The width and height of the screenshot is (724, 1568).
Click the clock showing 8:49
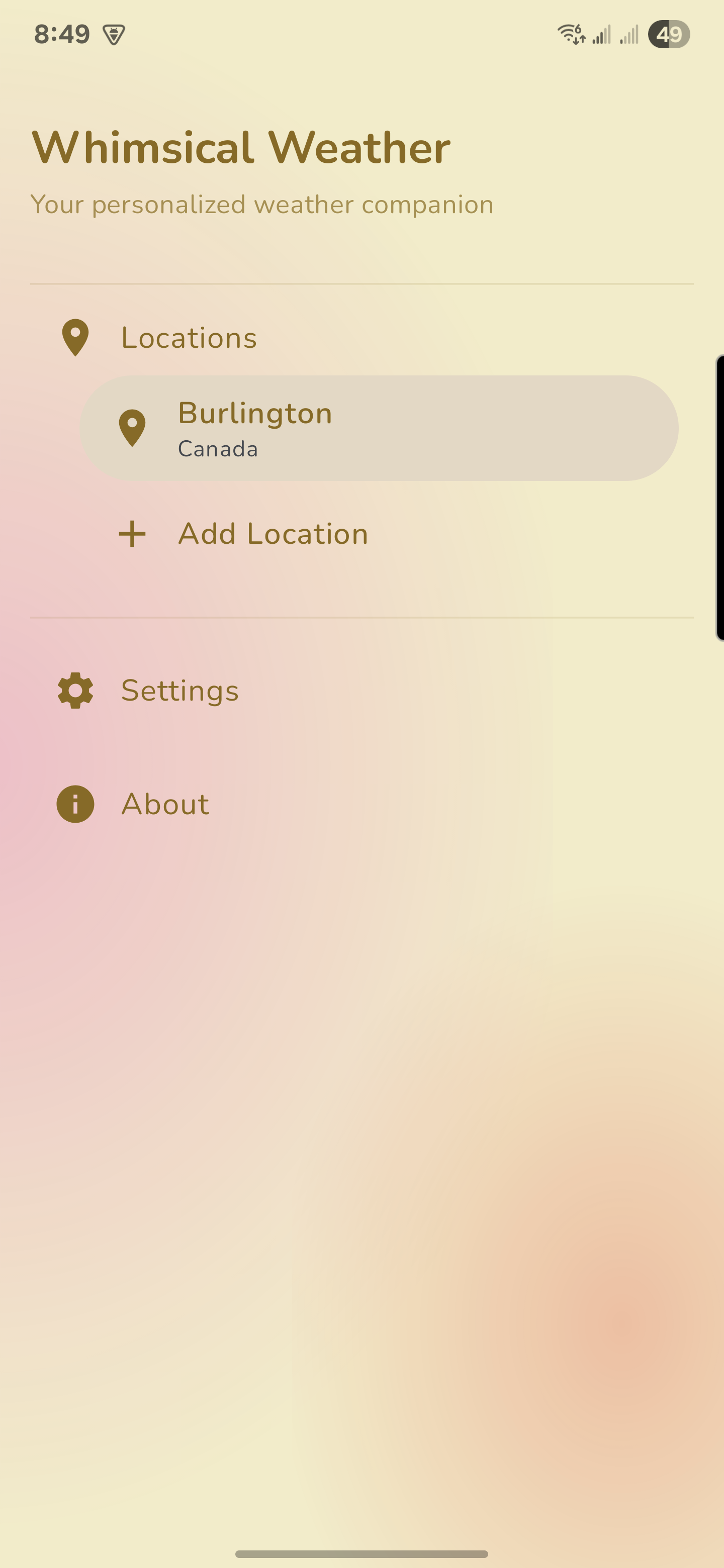[x=63, y=34]
